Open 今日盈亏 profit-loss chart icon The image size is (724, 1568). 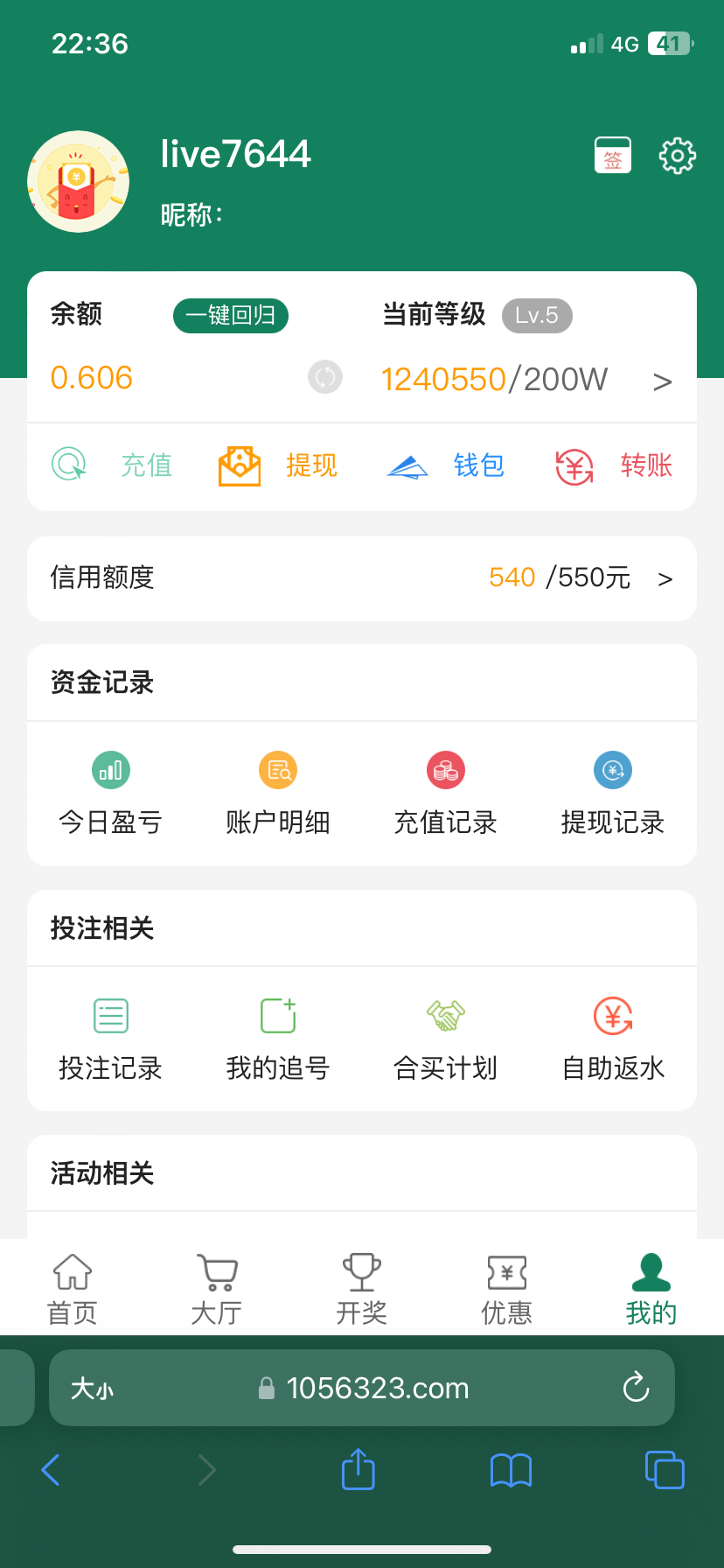point(110,770)
